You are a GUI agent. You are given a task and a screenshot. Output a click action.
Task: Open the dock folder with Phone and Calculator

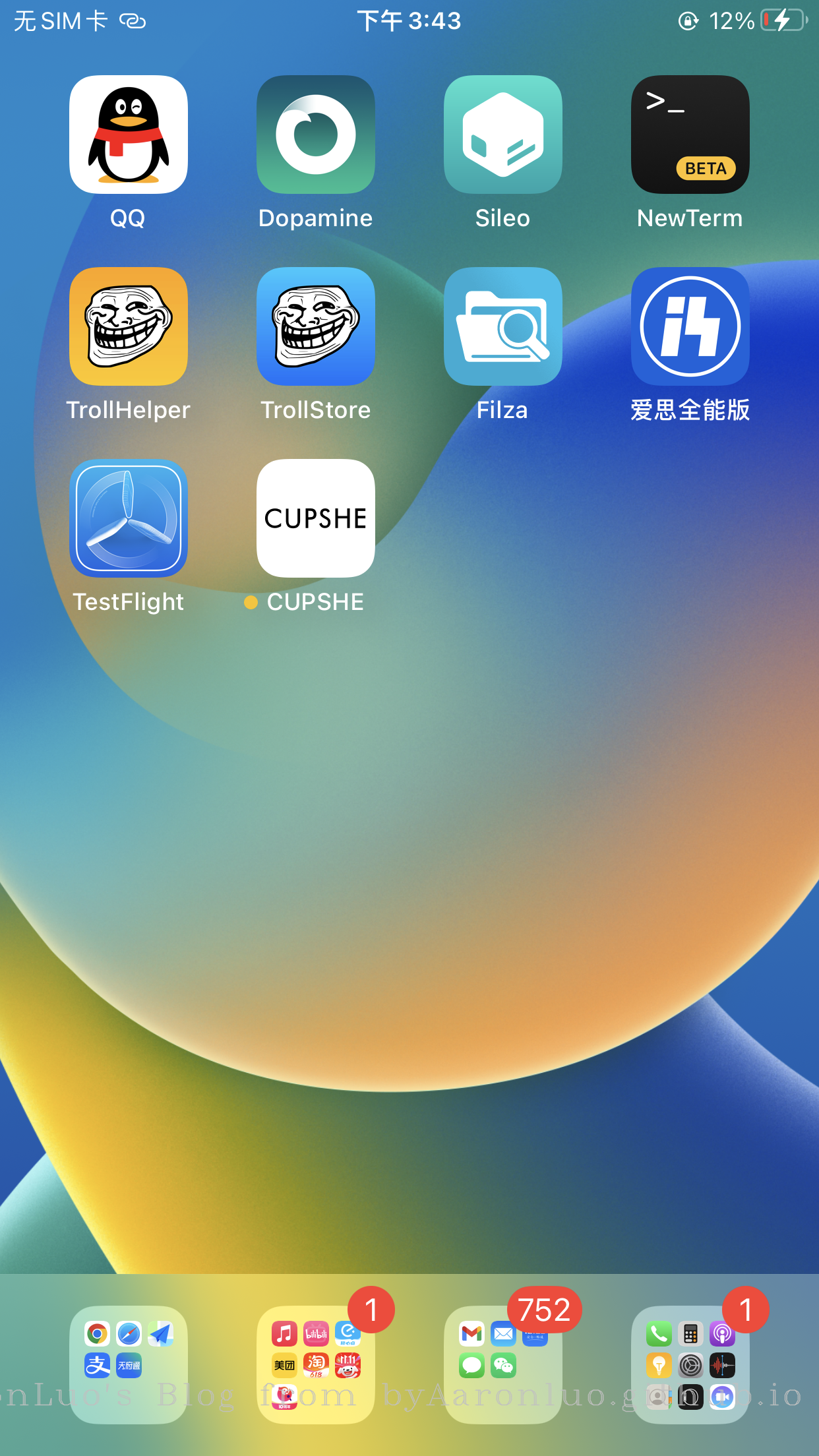coord(690,1364)
